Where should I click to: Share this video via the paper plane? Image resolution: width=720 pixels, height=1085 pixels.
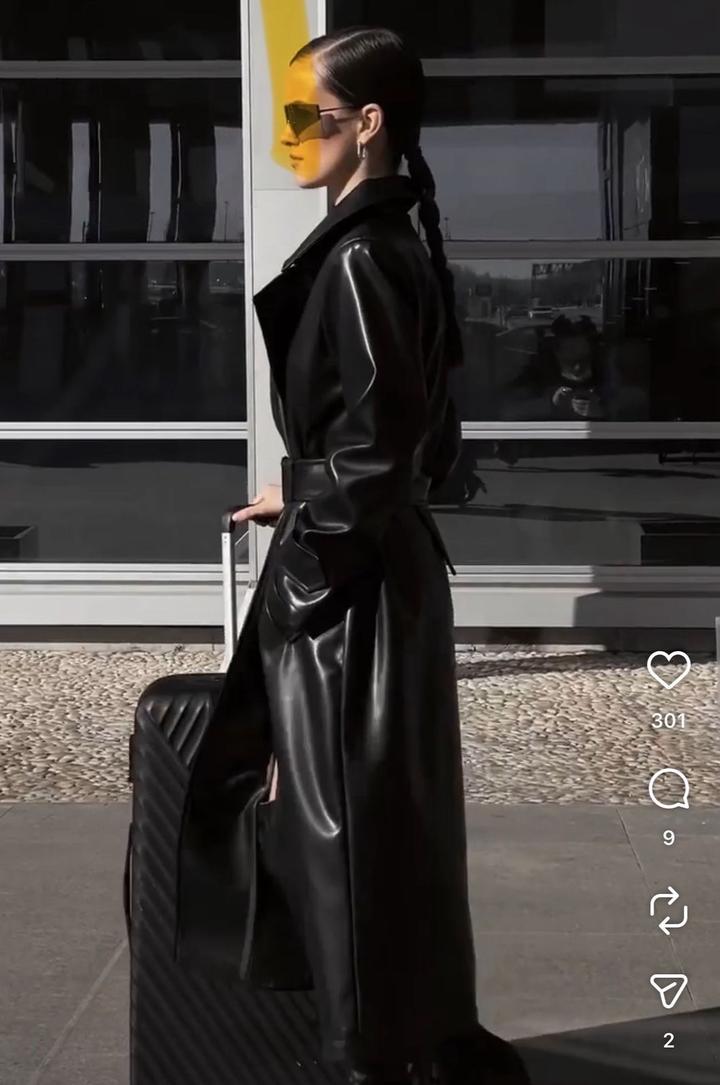click(x=668, y=991)
